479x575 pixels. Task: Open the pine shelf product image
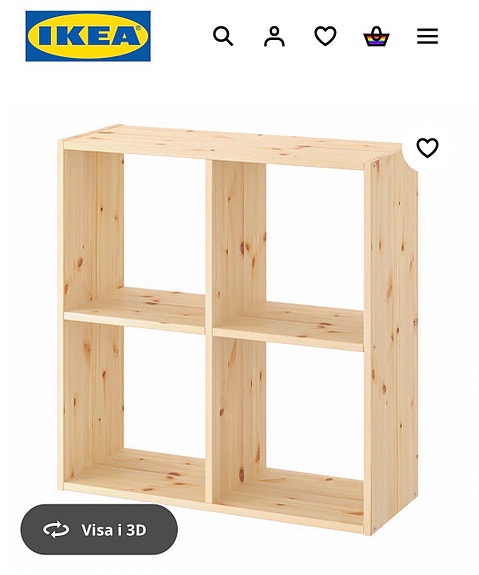(238, 330)
